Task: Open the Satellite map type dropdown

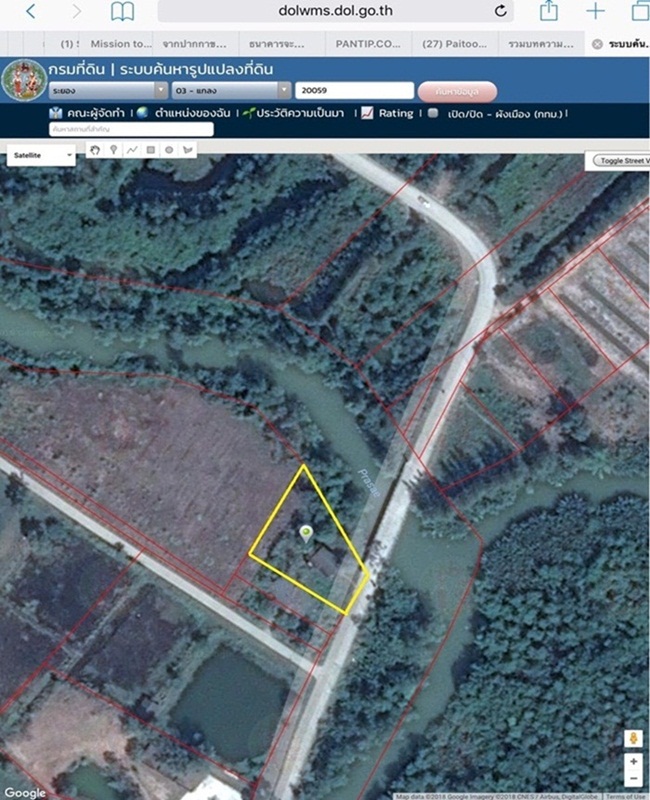Action: click(x=41, y=155)
